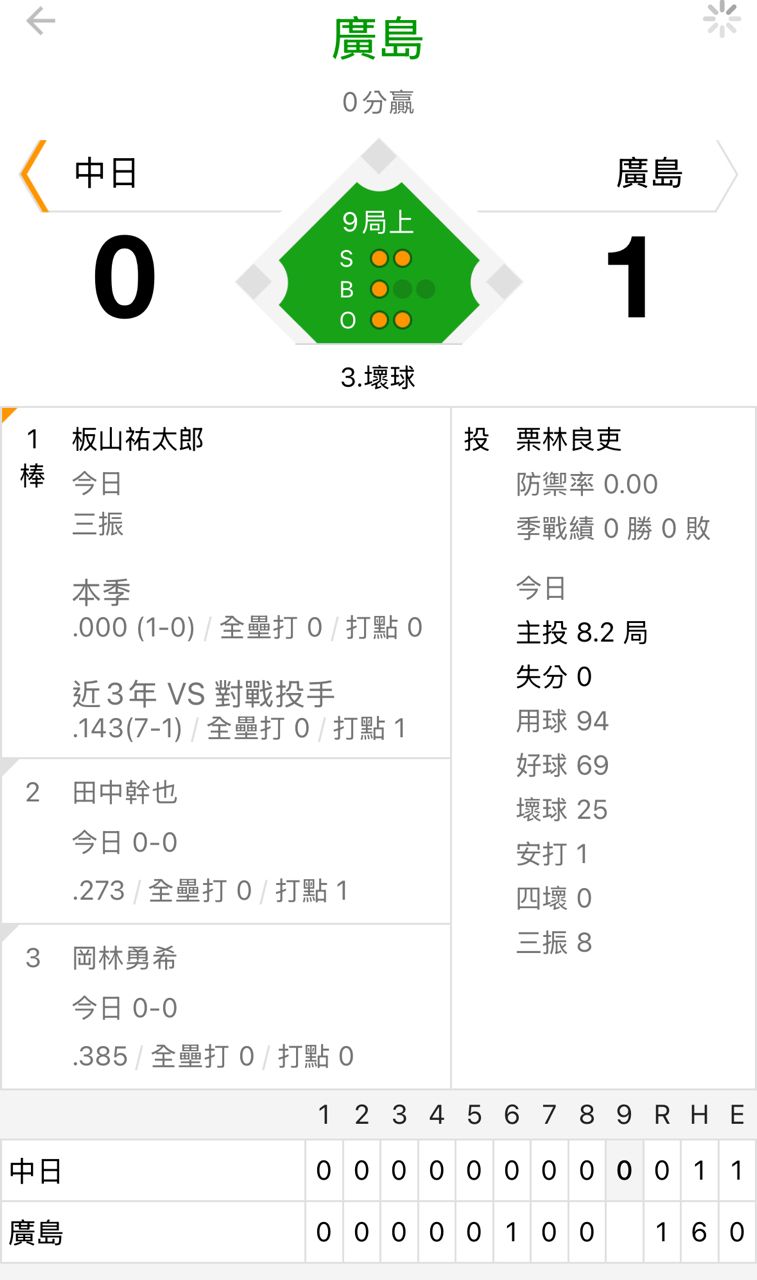Tap the next arrow beside 廣島
757x1280 pixels.
[x=726, y=175]
